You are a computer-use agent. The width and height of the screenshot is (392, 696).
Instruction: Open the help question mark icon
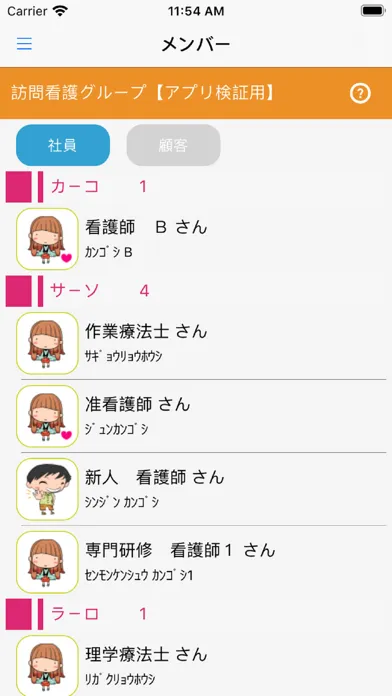pyautogui.click(x=360, y=93)
